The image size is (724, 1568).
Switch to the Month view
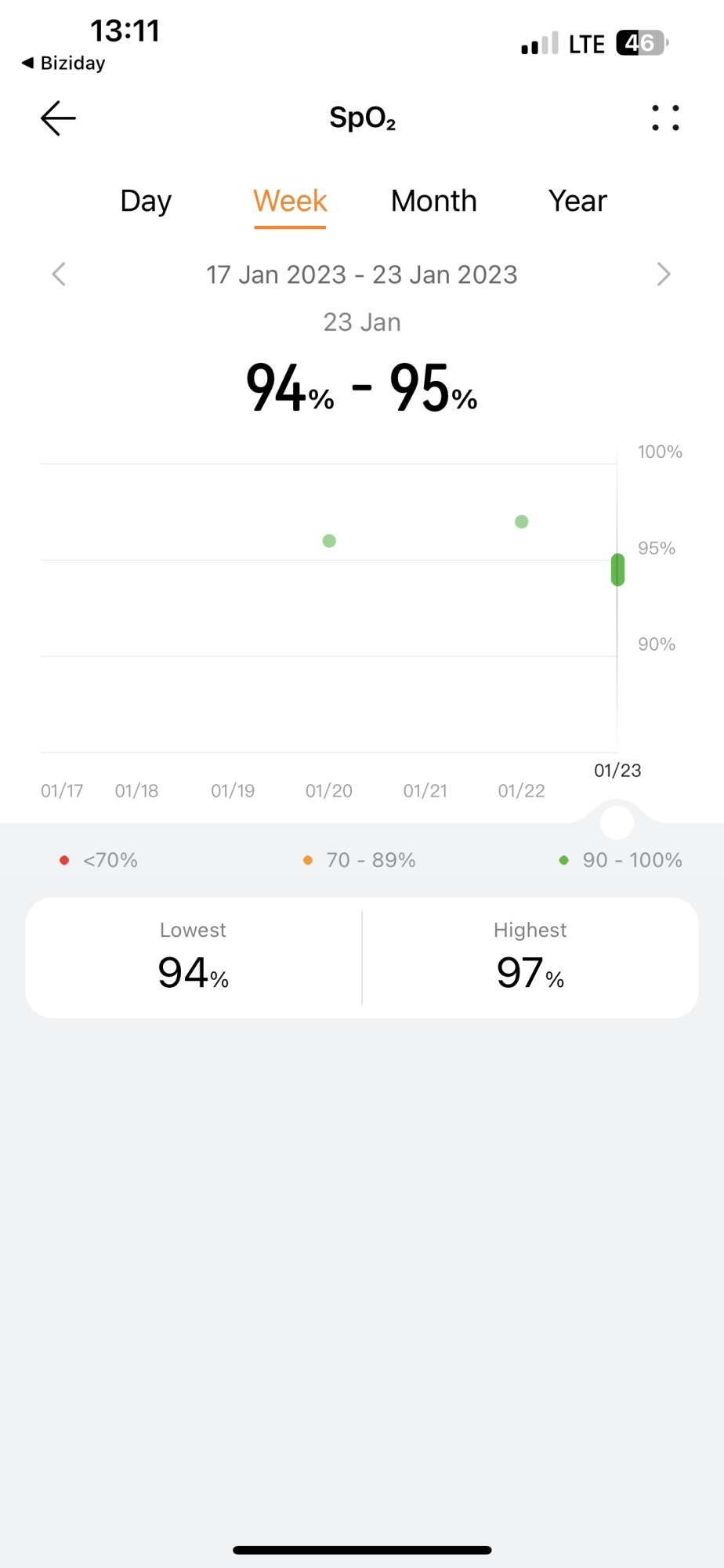coord(434,201)
